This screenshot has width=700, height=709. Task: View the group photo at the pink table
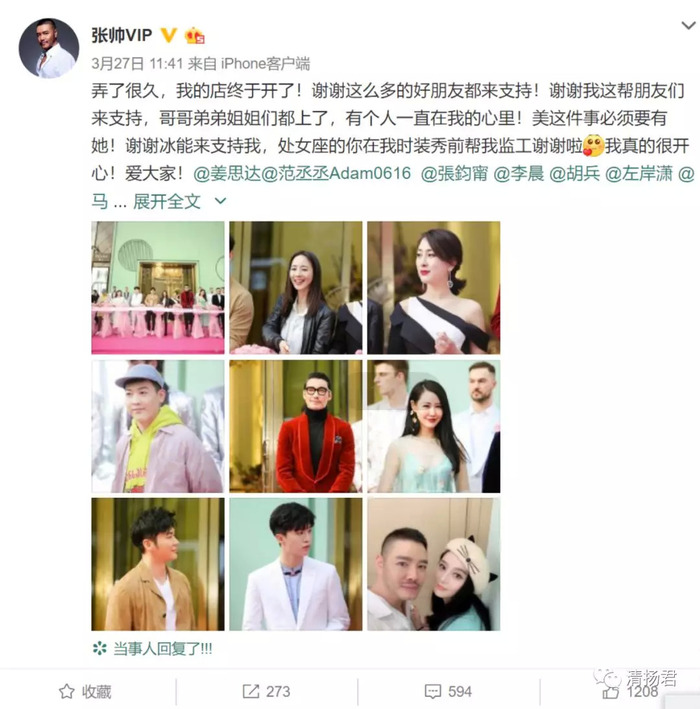[x=158, y=287]
